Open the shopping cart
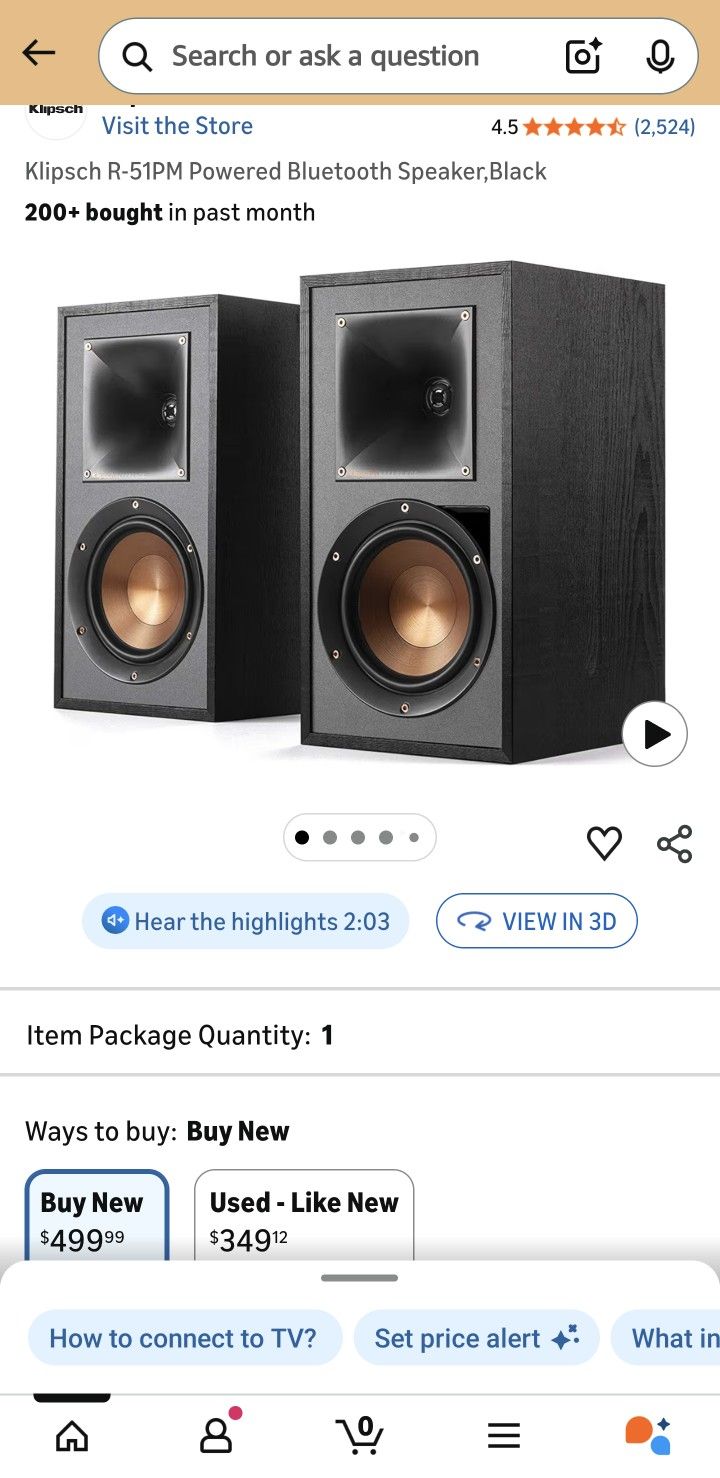This screenshot has width=720, height=1478. click(x=360, y=1434)
